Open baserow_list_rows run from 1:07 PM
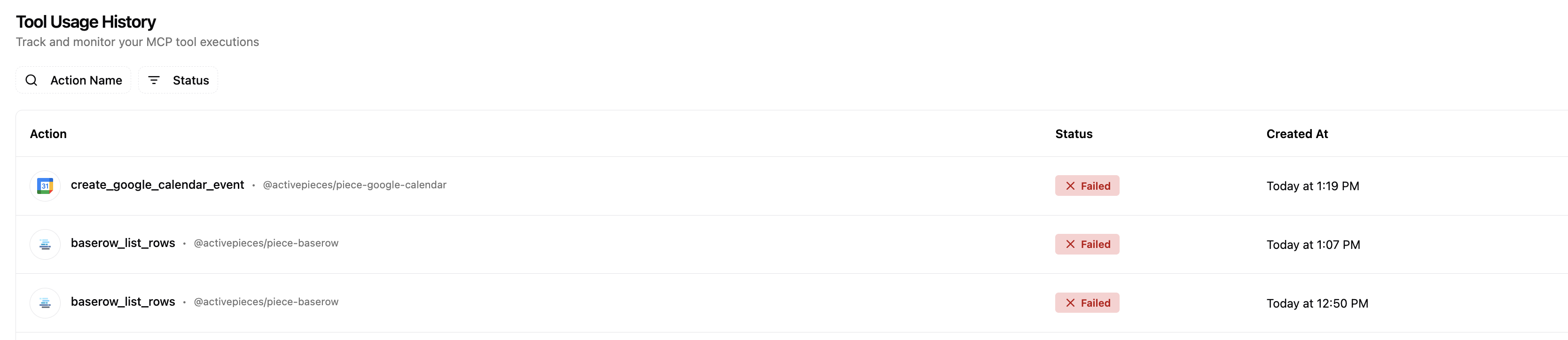 coord(123,243)
